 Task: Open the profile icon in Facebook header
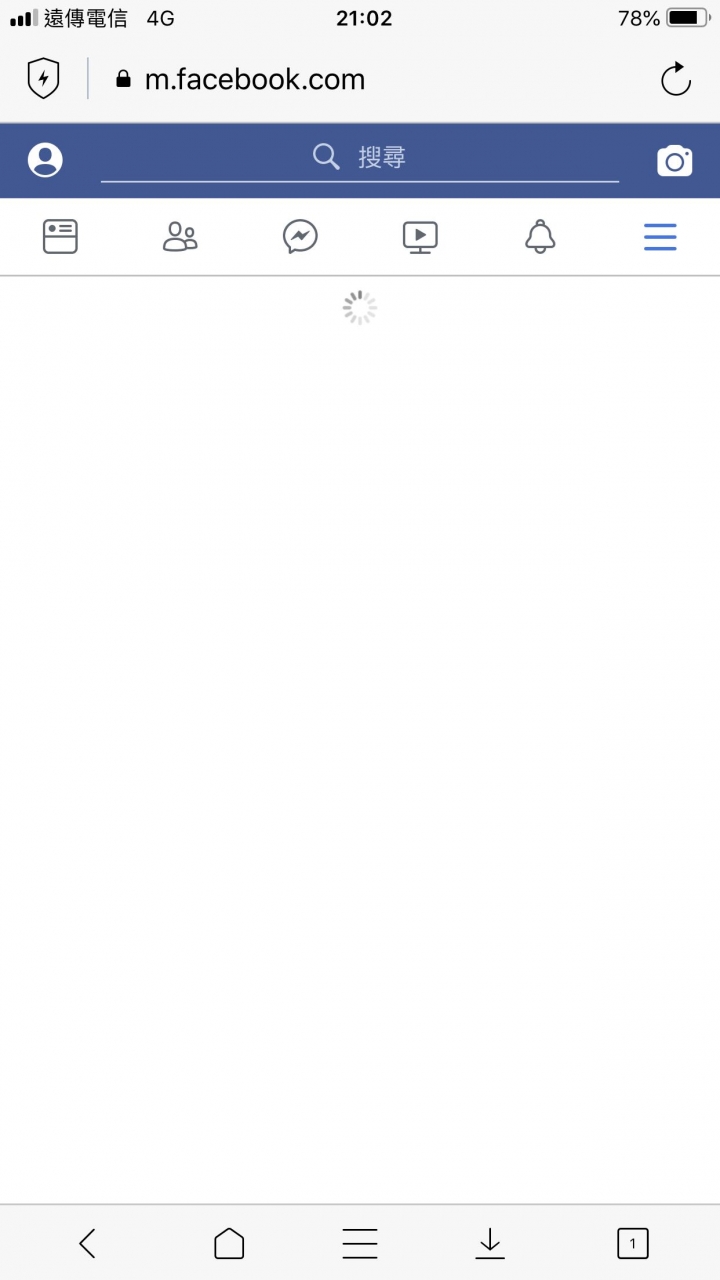pos(45,160)
